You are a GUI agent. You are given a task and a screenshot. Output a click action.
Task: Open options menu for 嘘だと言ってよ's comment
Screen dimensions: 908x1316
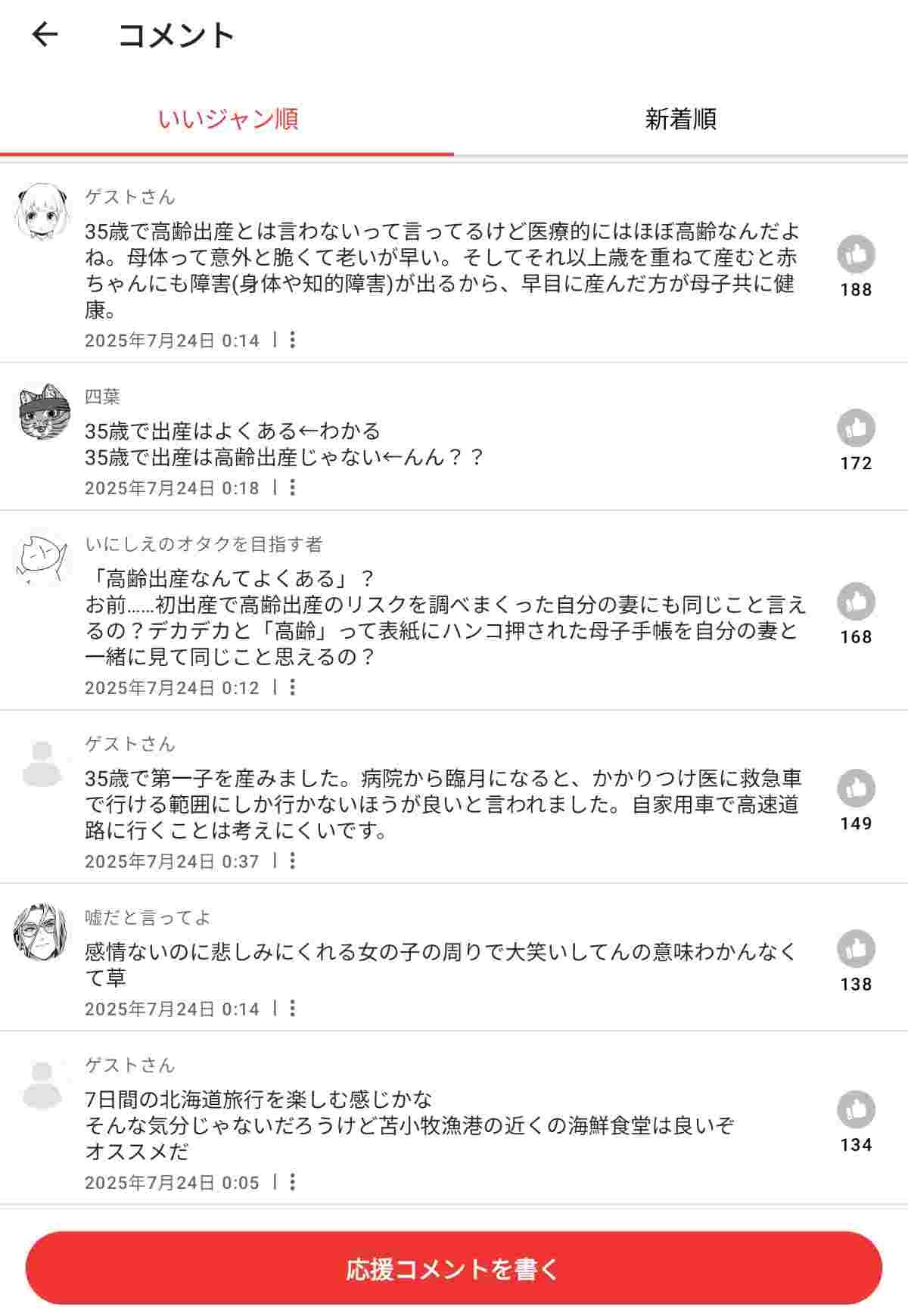[x=292, y=1009]
